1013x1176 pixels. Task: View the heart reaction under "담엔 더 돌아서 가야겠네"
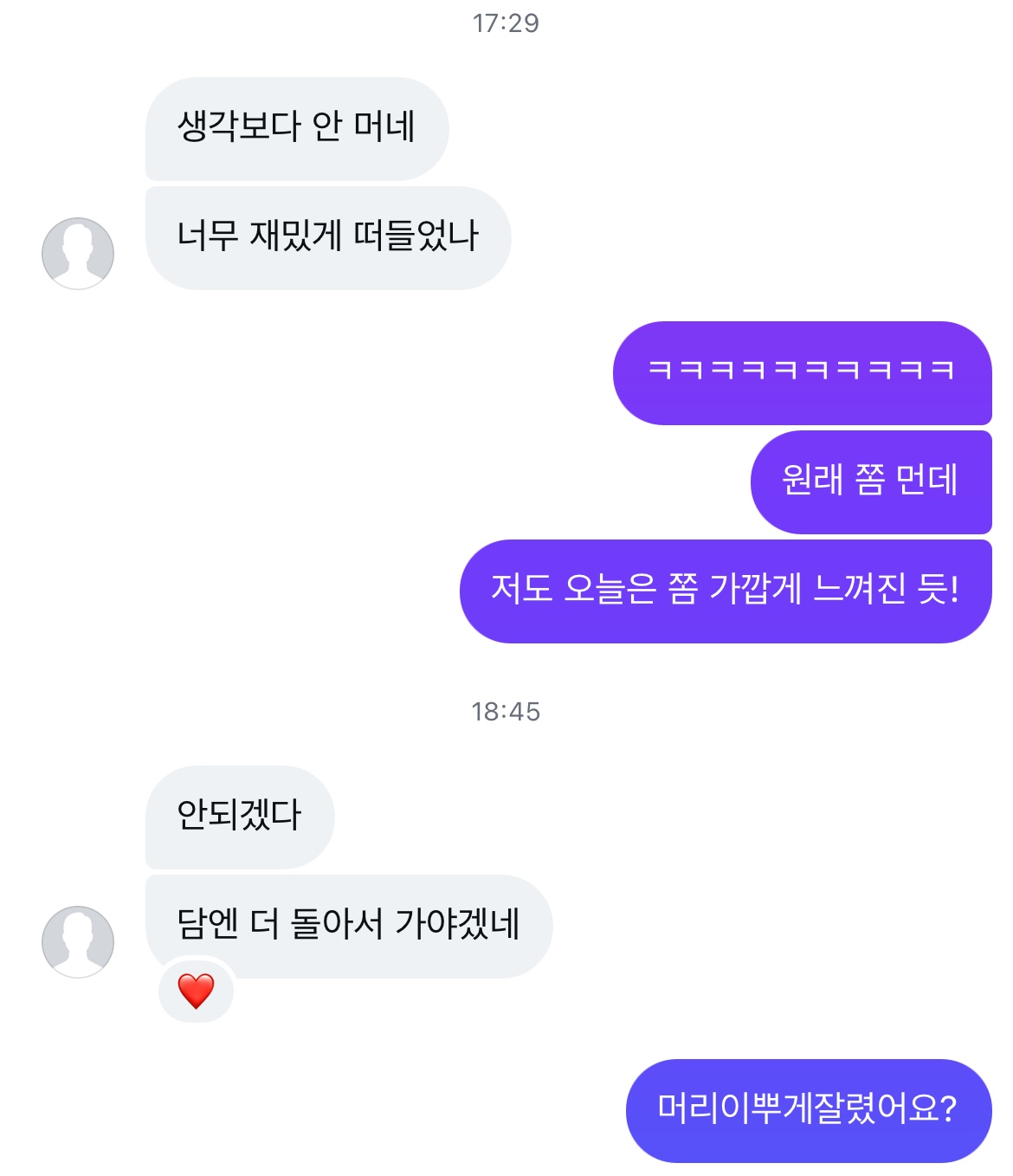point(196,991)
